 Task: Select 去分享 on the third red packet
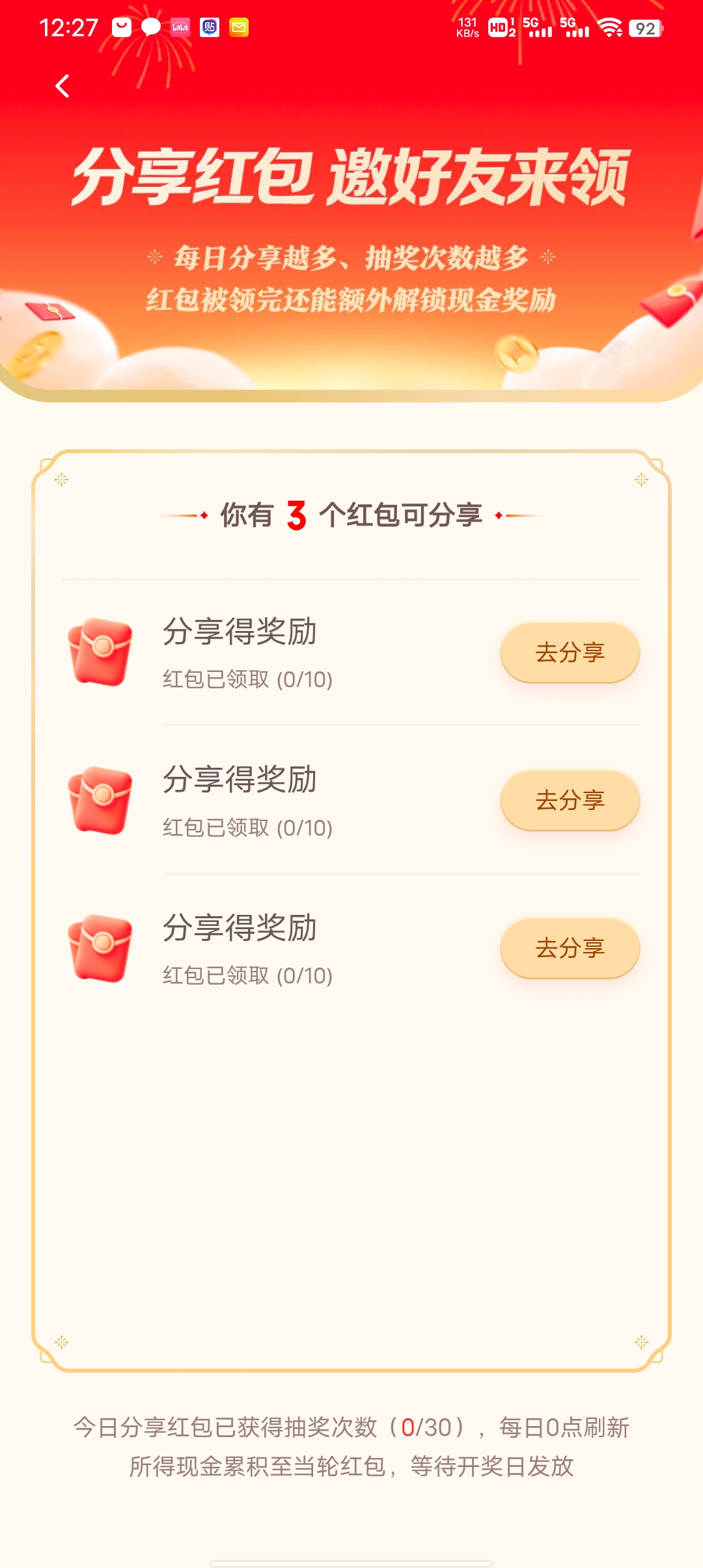click(x=570, y=948)
